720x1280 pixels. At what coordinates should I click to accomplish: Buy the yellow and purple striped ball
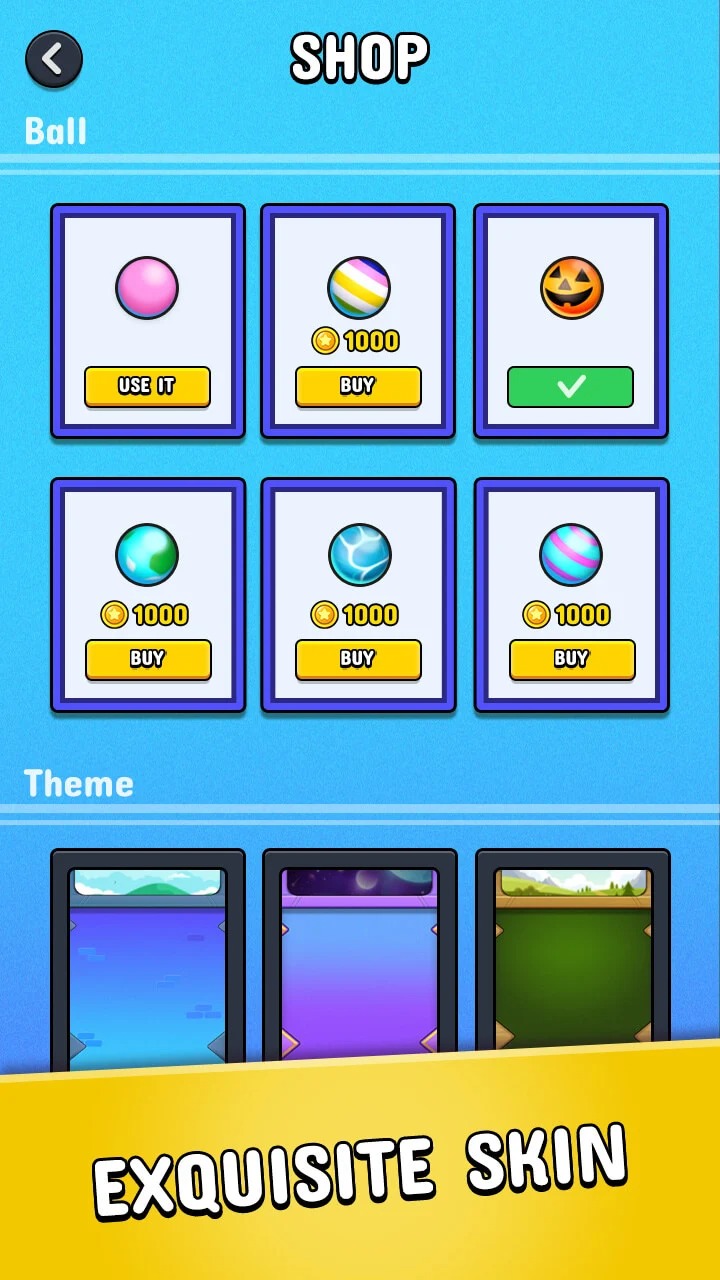point(358,386)
